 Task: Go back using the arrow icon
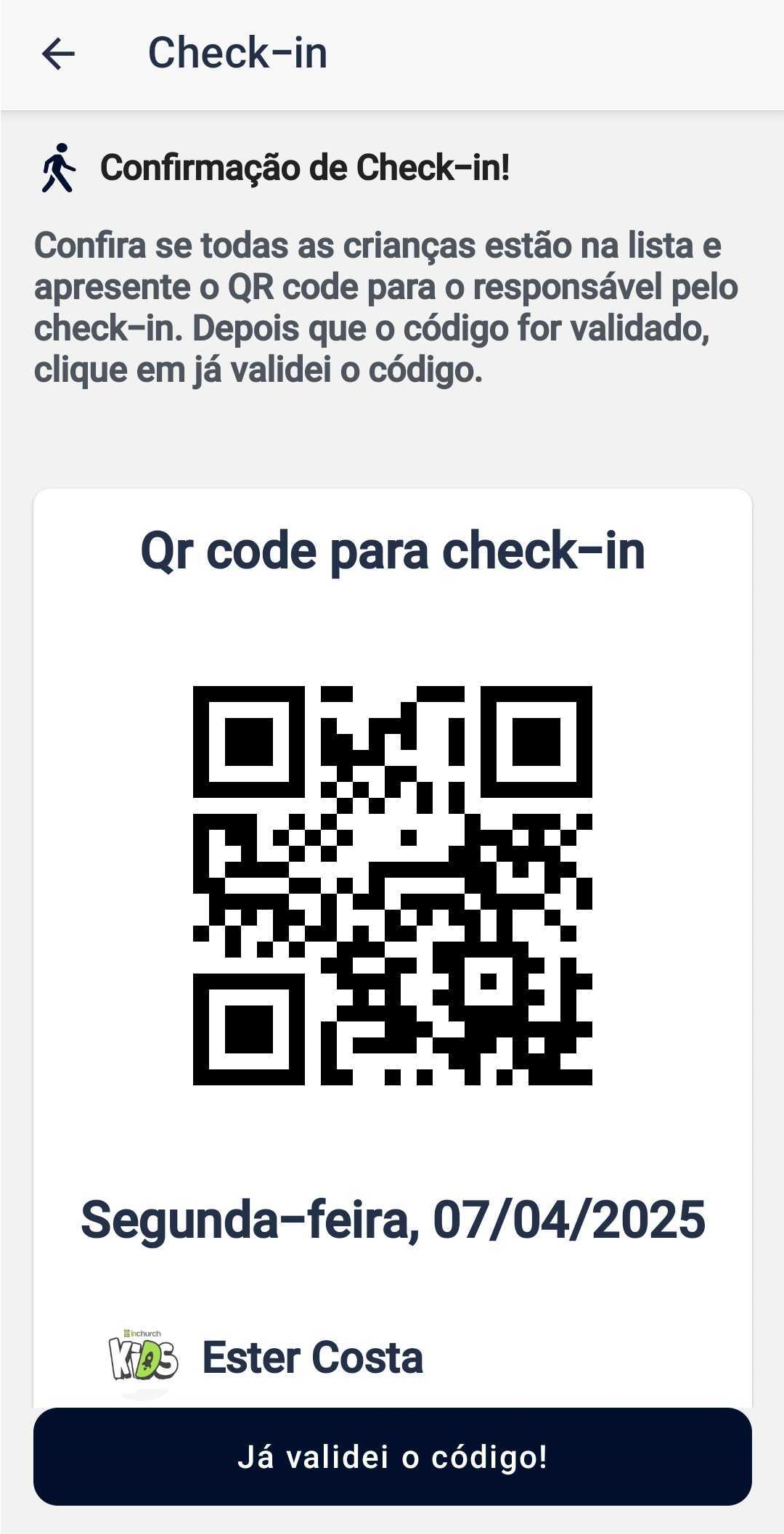coord(58,54)
